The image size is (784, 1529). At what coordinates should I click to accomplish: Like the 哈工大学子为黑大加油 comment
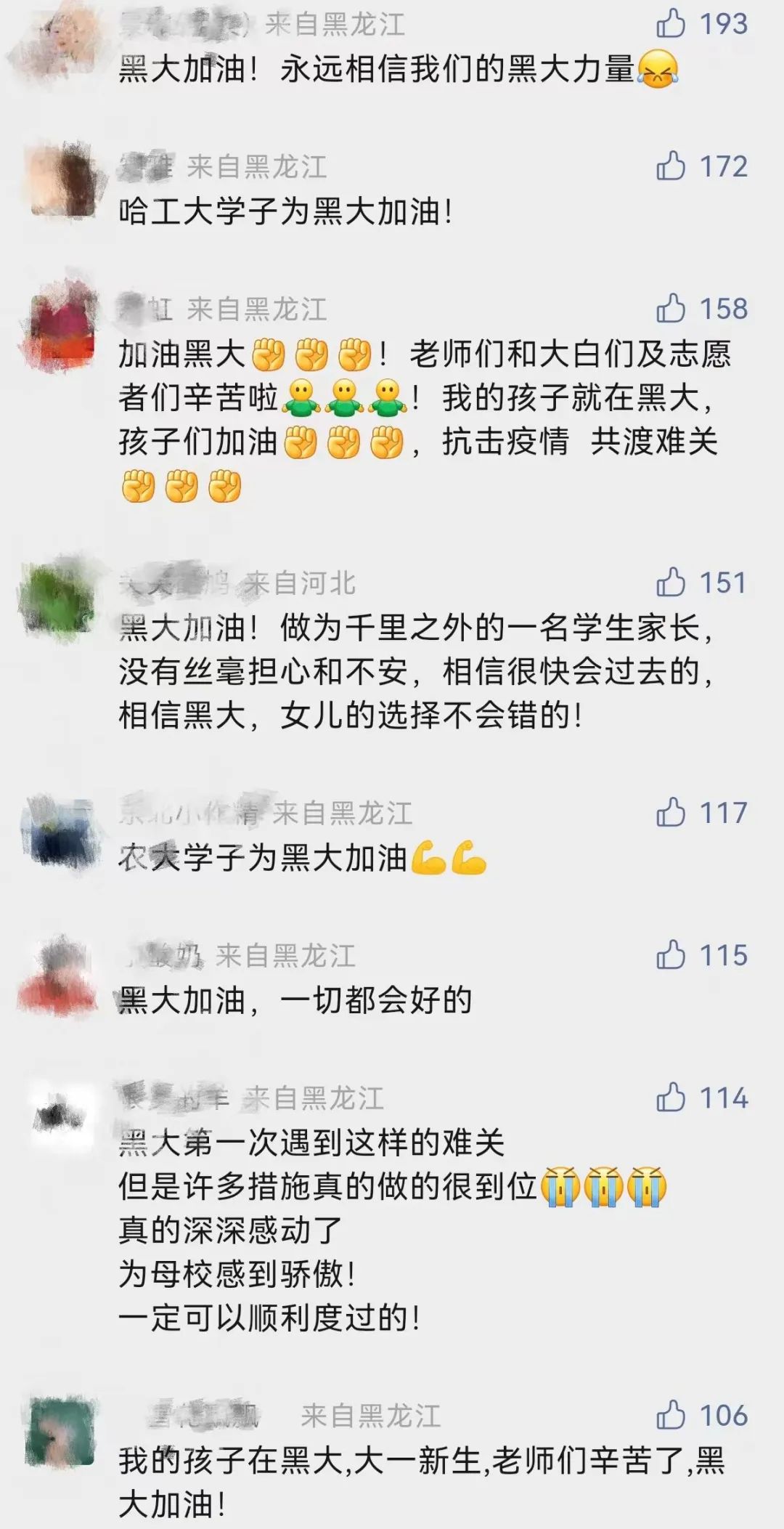click(x=671, y=166)
